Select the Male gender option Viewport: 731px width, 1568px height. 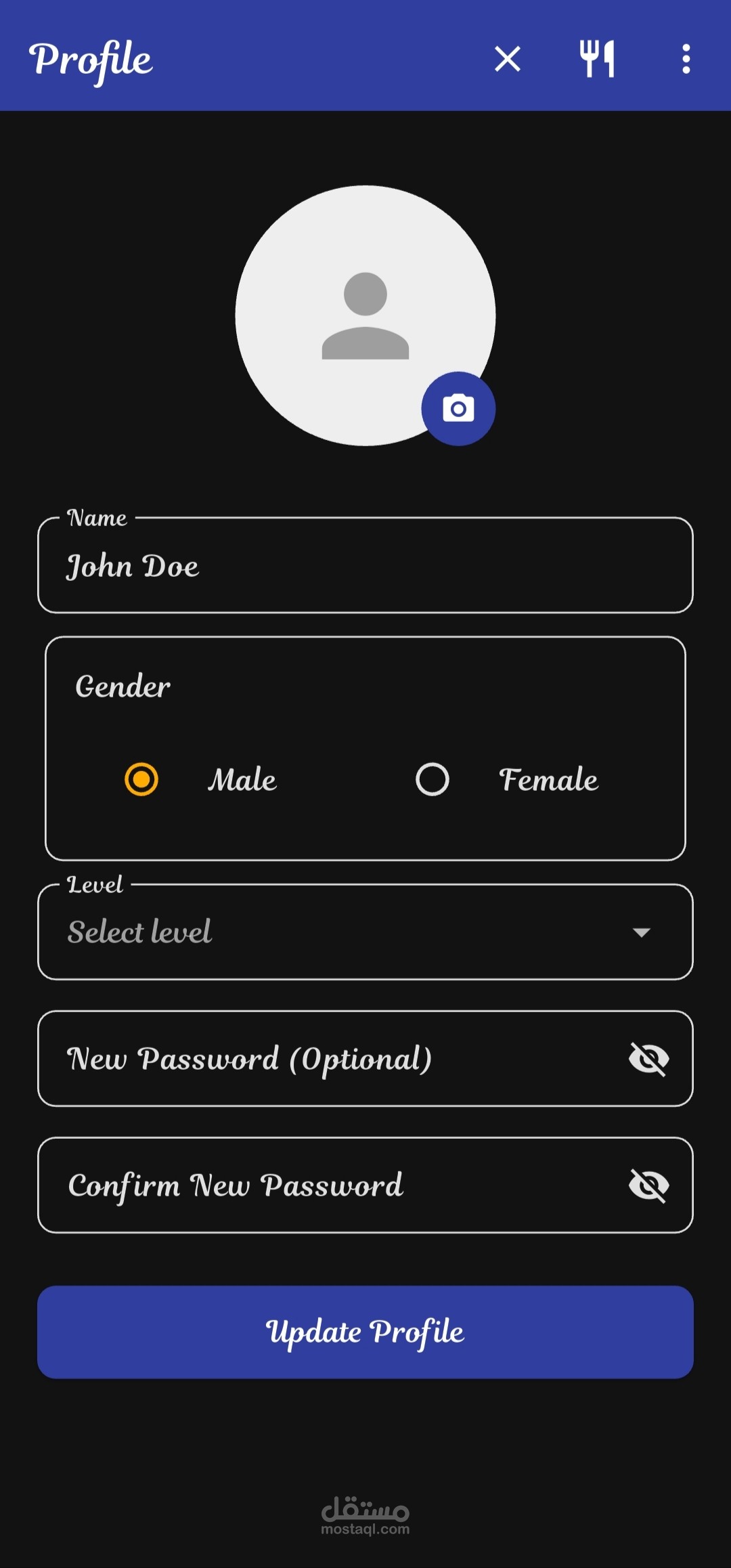(x=141, y=779)
